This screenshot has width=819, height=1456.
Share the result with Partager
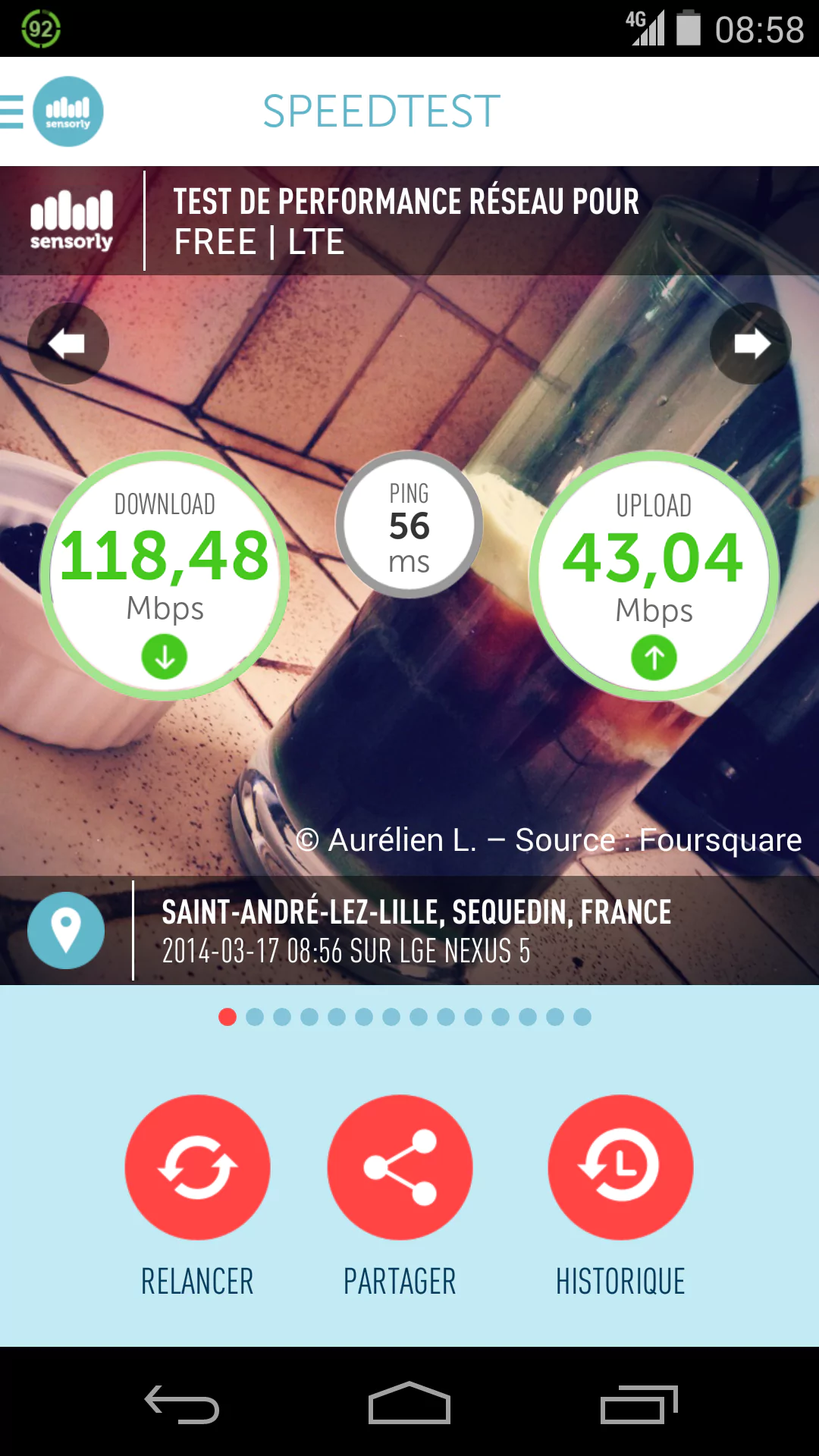point(400,1168)
